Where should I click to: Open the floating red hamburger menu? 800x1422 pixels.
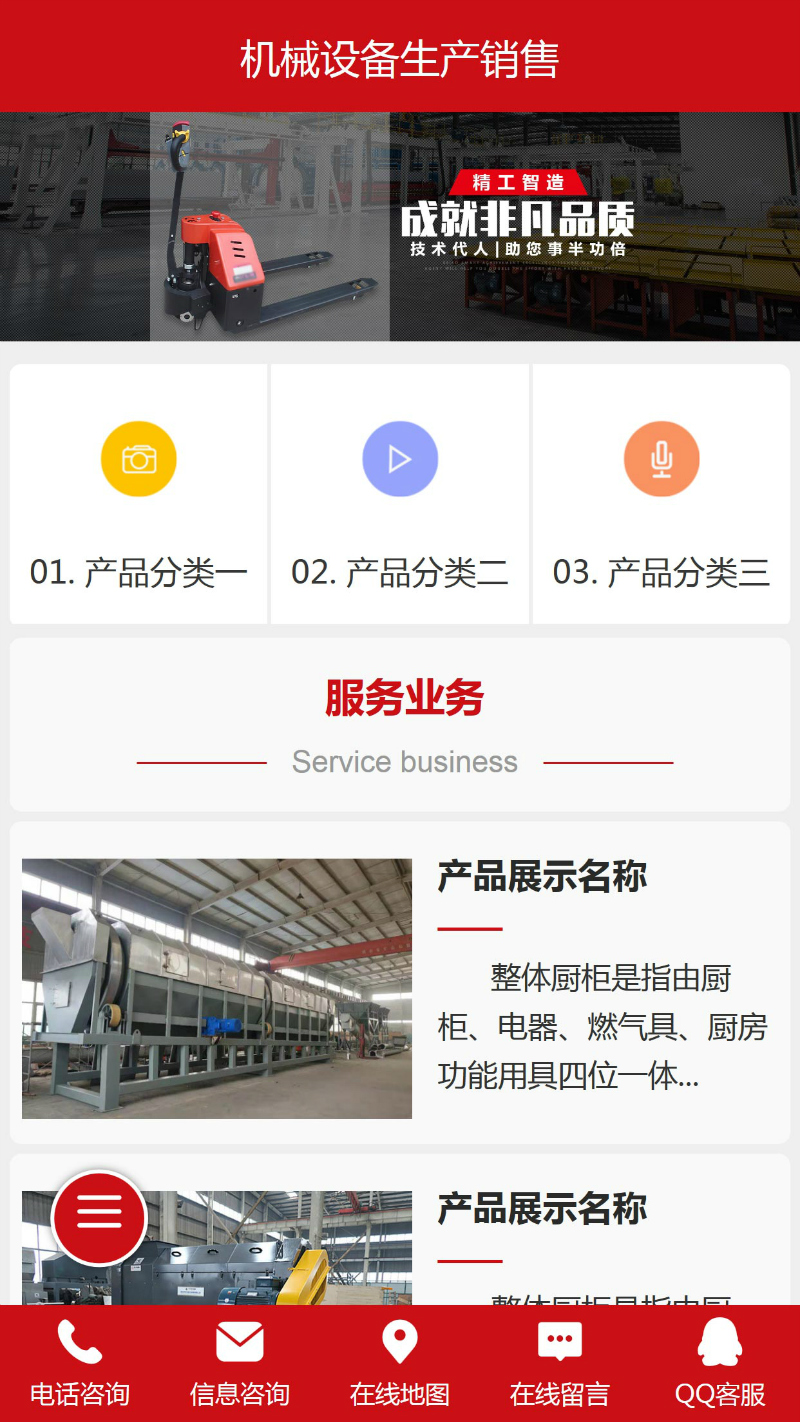99,1217
